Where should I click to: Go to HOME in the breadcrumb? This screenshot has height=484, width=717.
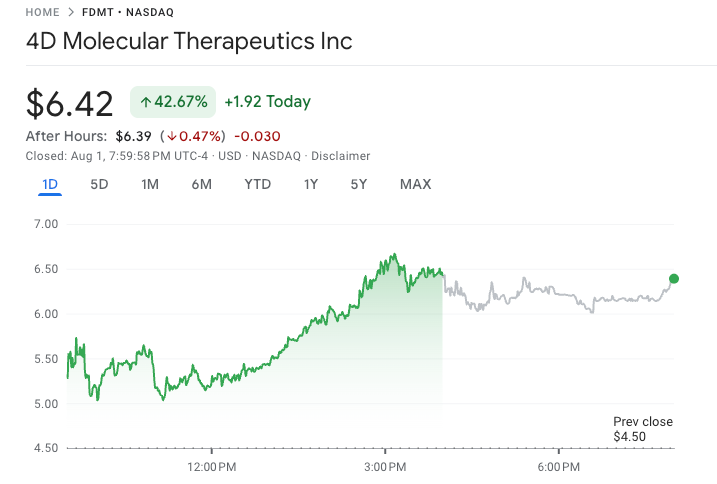point(43,12)
